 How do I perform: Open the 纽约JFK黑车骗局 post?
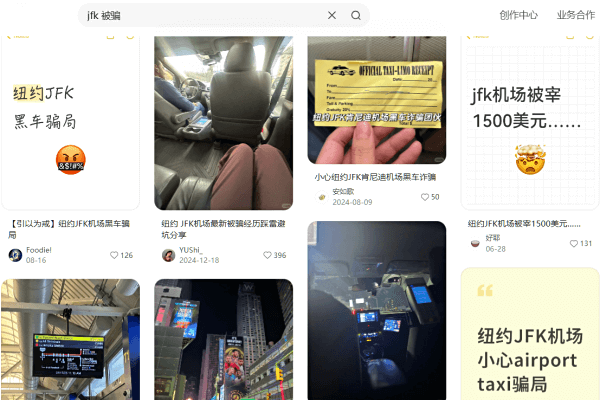[x=70, y=120]
